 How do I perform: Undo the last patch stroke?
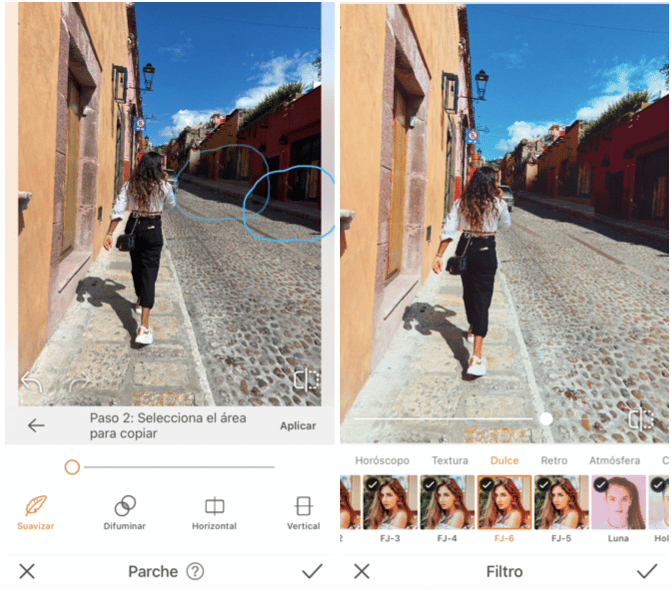click(32, 380)
